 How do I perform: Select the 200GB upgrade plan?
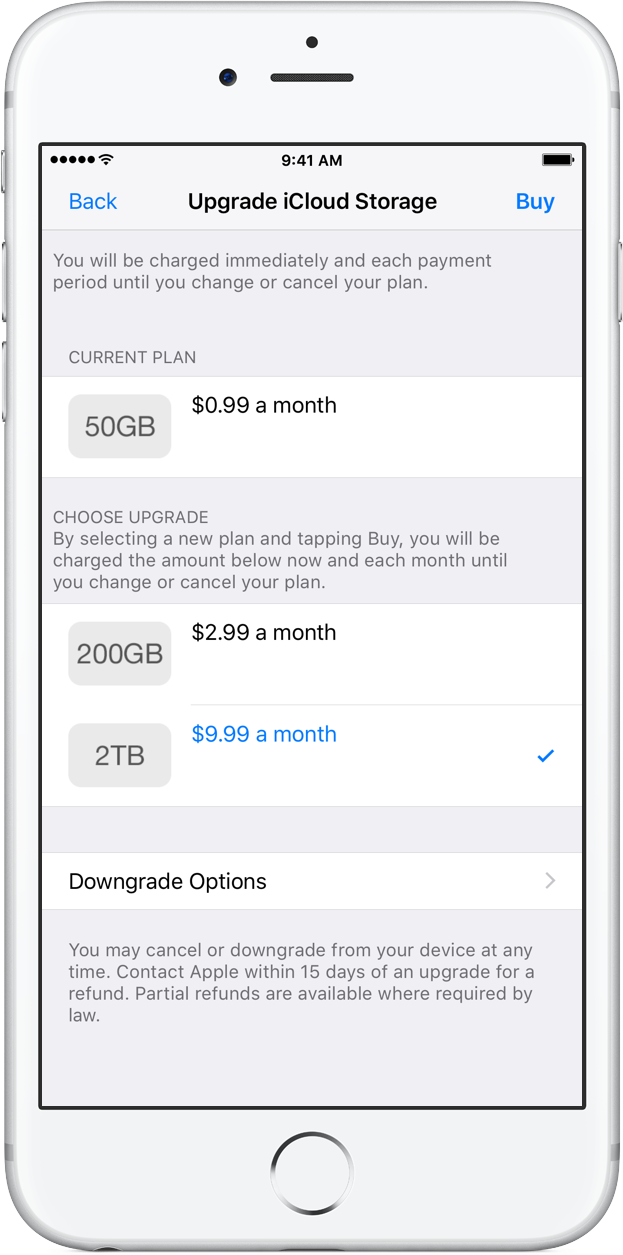312,654
